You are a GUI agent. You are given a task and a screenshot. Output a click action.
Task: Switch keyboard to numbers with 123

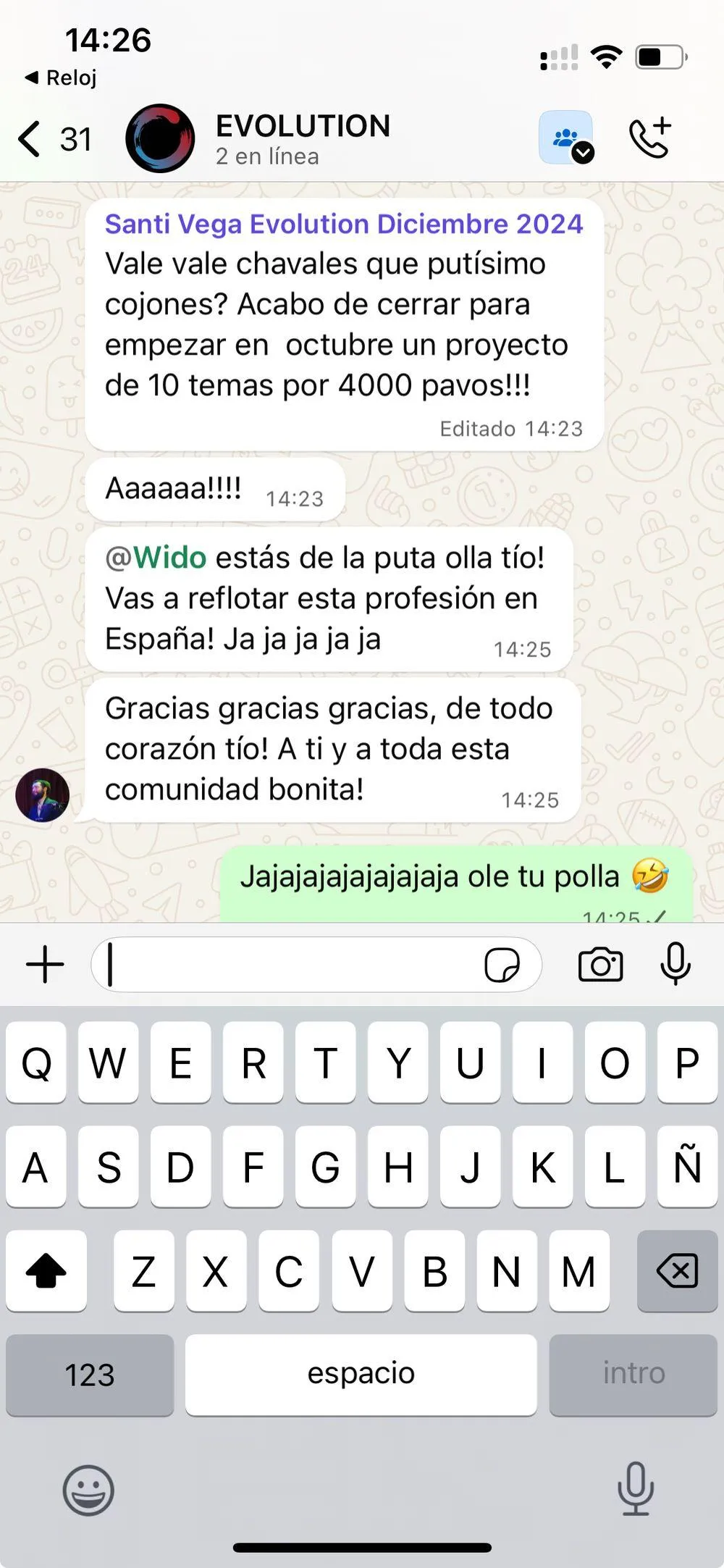click(90, 1374)
